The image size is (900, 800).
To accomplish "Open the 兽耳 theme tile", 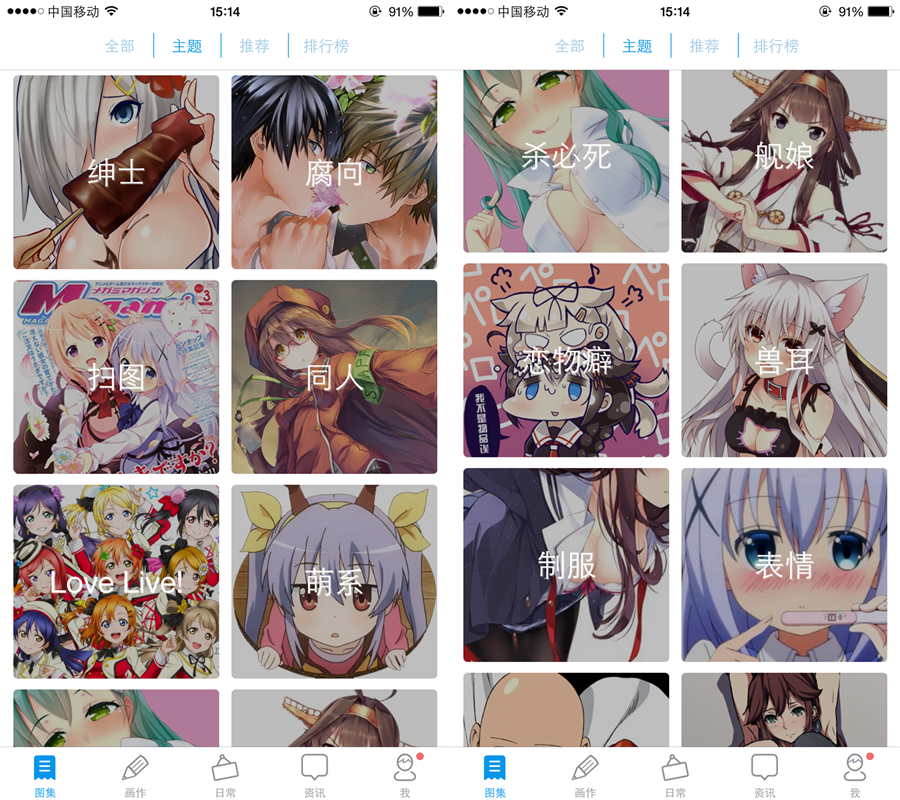I will coord(784,360).
